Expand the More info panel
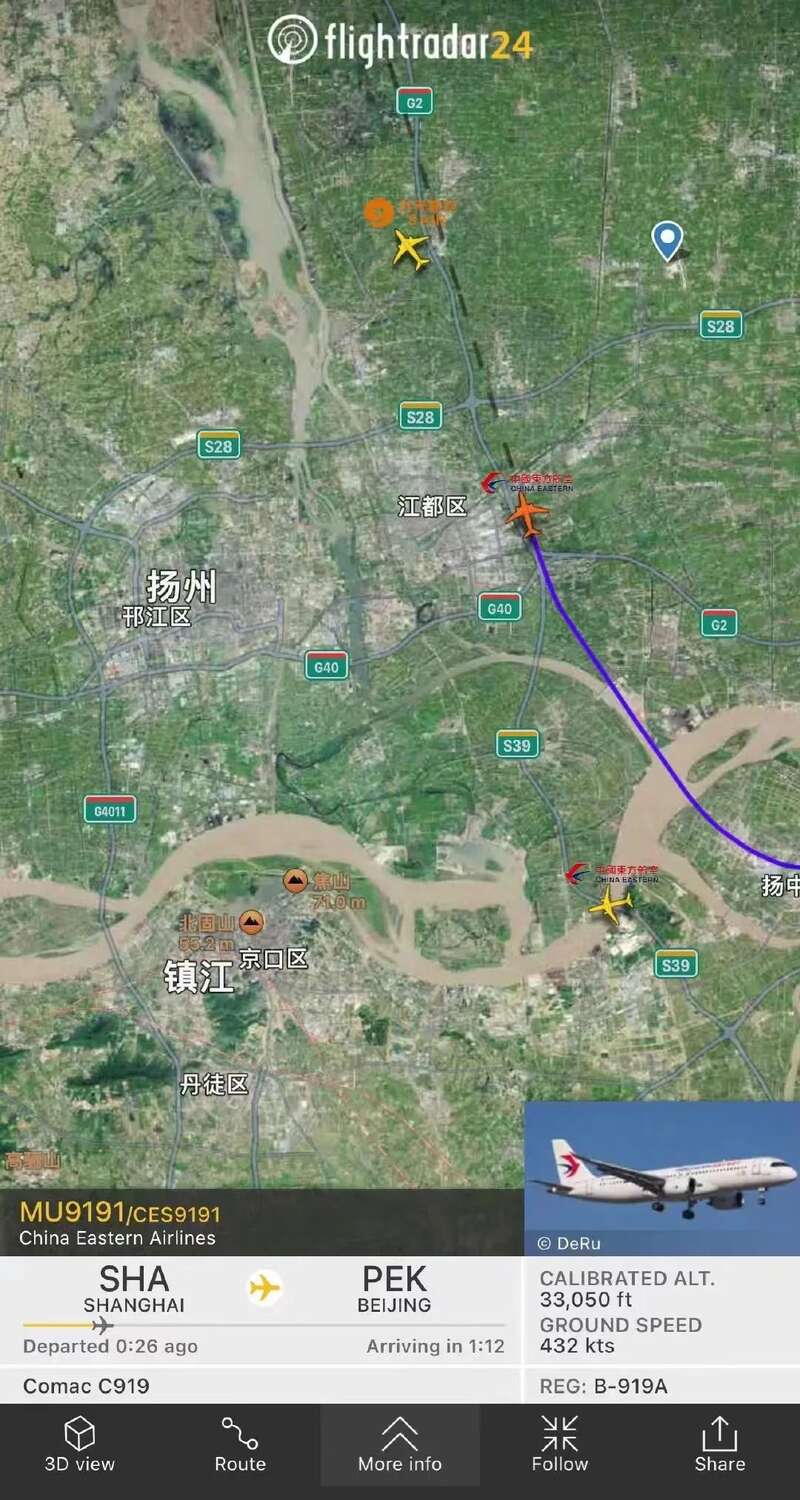This screenshot has width=800, height=1500. pos(400,1445)
